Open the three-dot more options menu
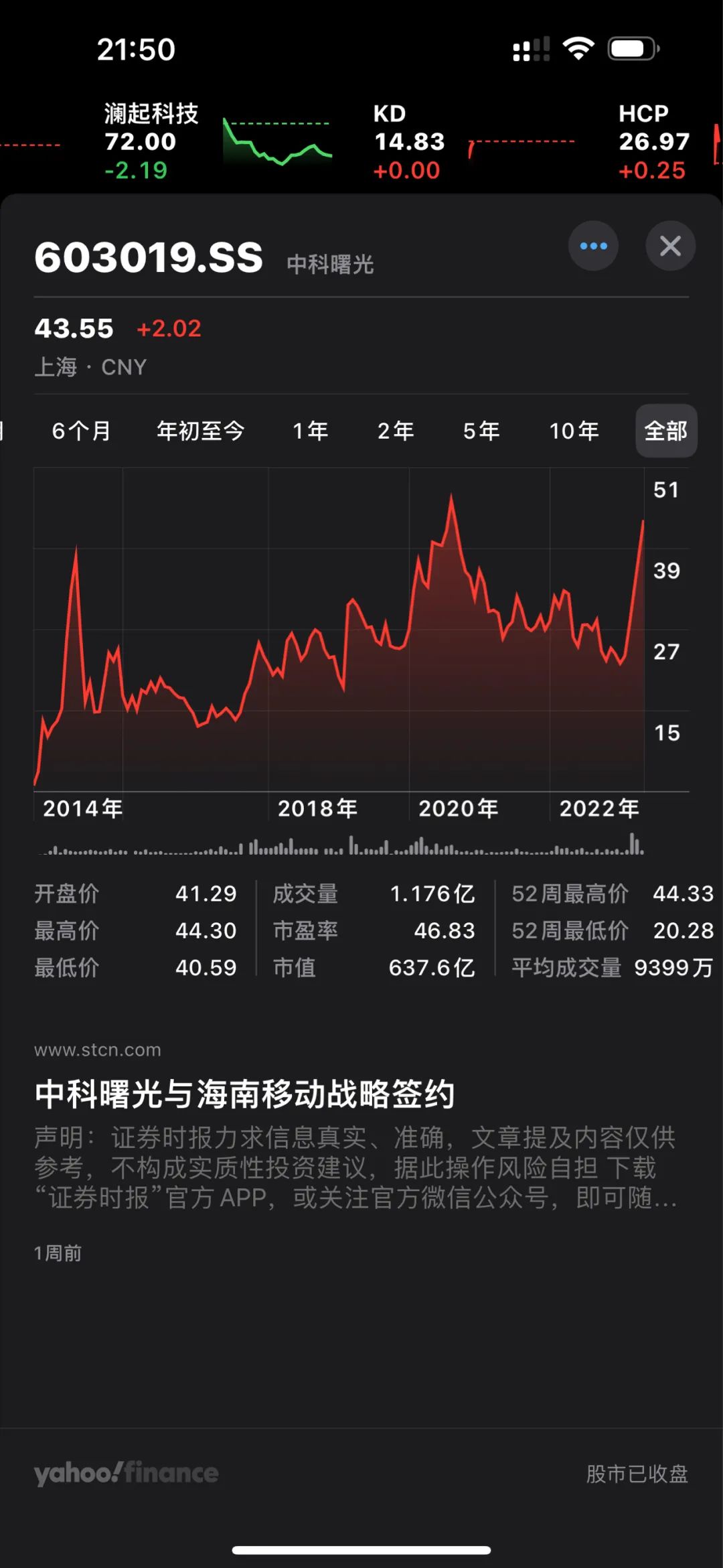 click(x=593, y=246)
